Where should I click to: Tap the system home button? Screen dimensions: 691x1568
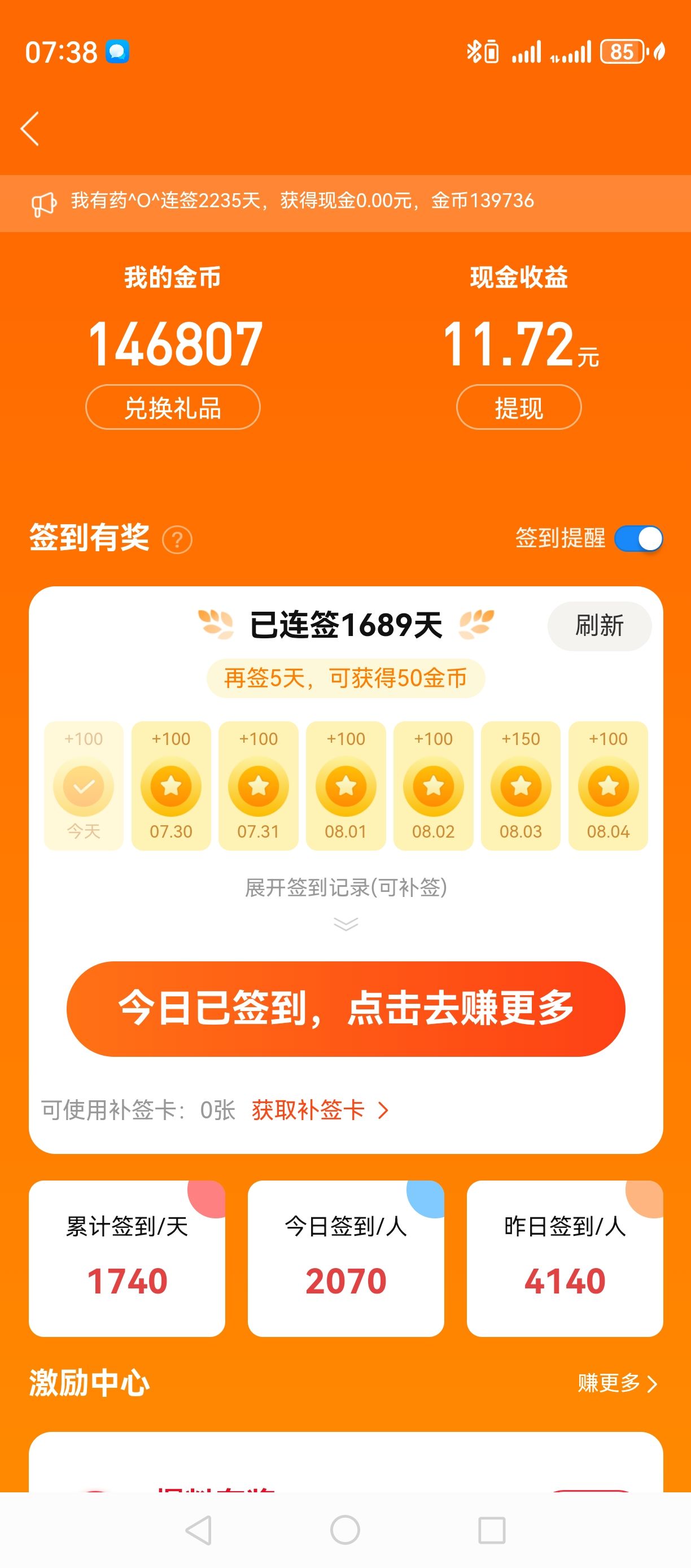coord(345,1530)
